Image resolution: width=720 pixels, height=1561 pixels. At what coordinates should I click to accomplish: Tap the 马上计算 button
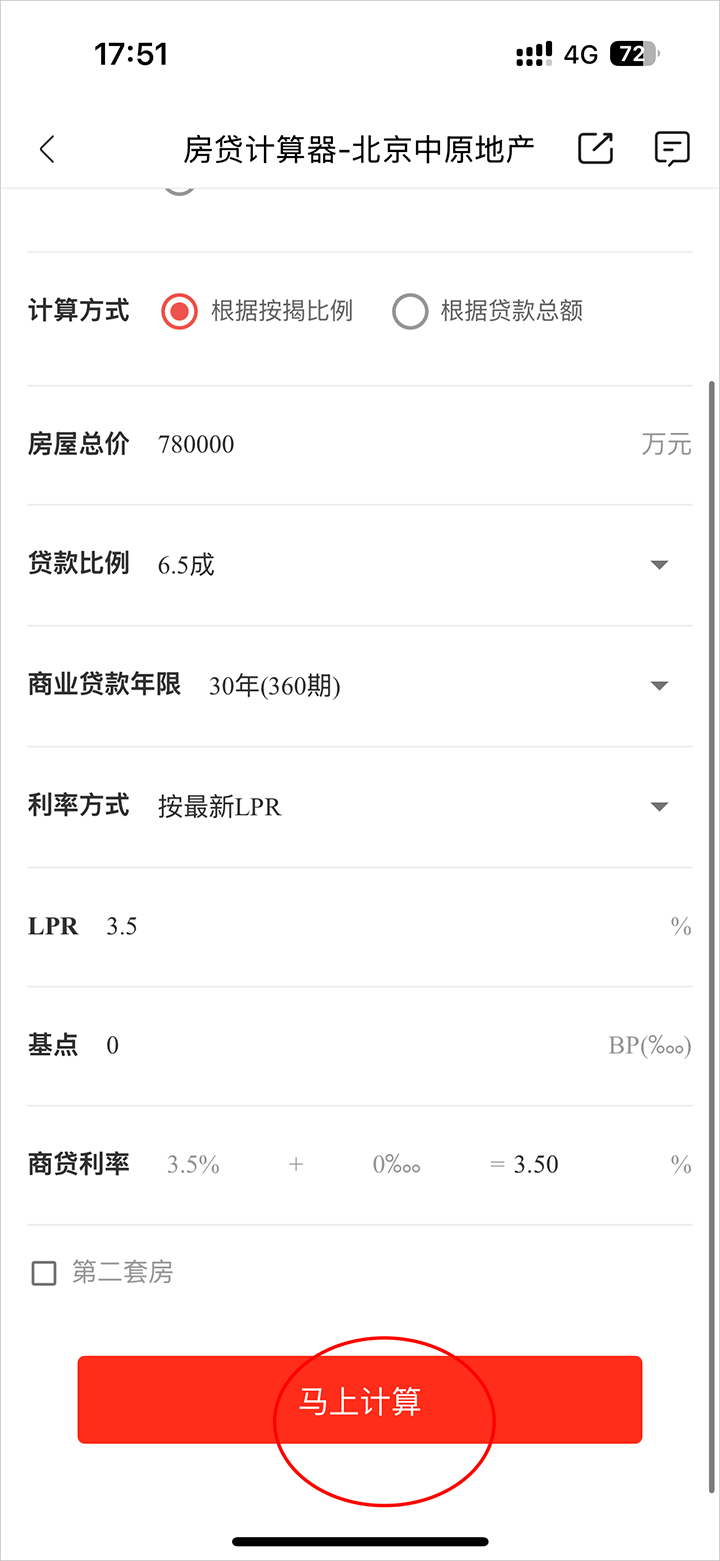tap(360, 1400)
